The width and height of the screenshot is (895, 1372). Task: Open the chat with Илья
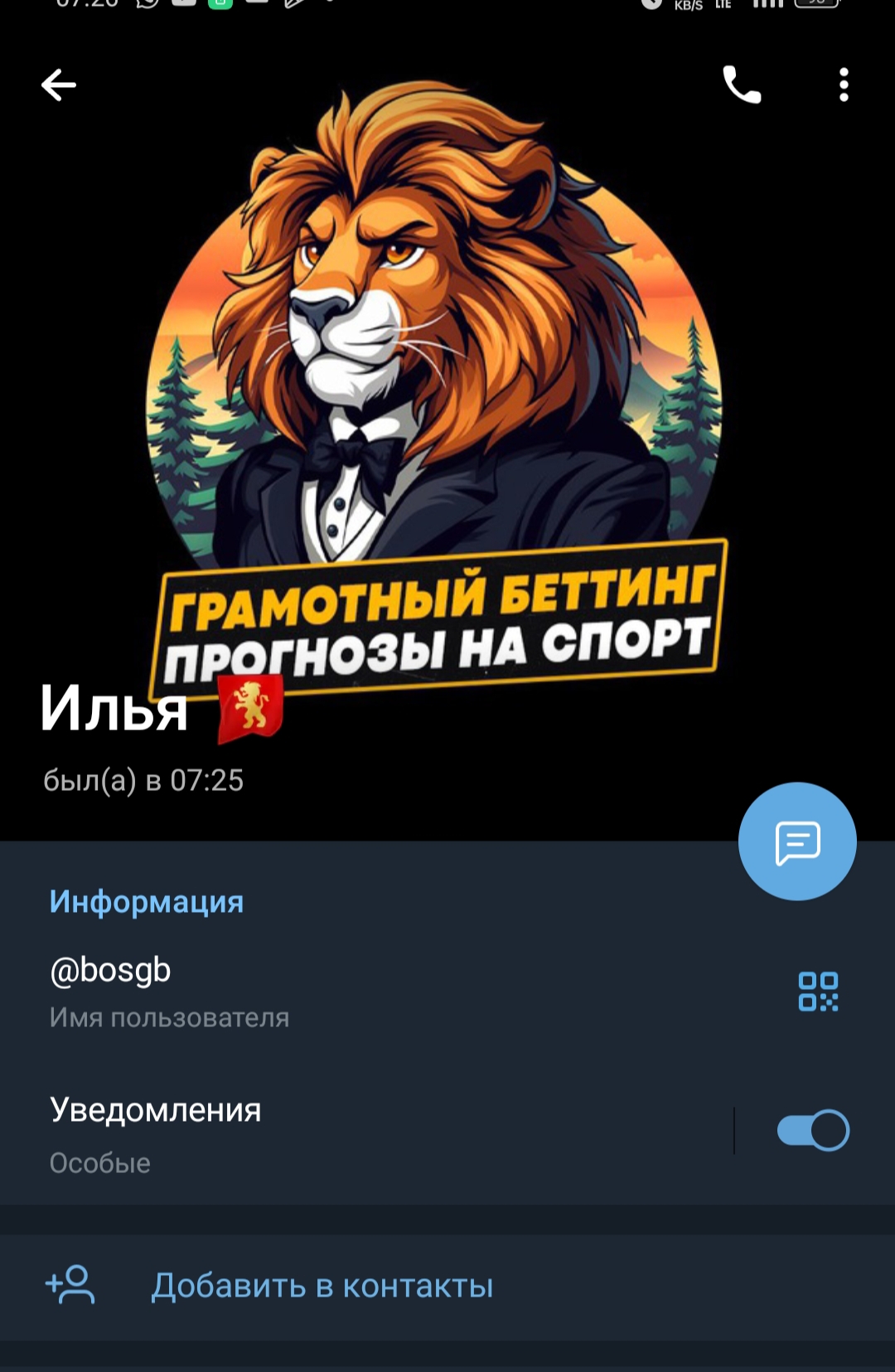797,841
